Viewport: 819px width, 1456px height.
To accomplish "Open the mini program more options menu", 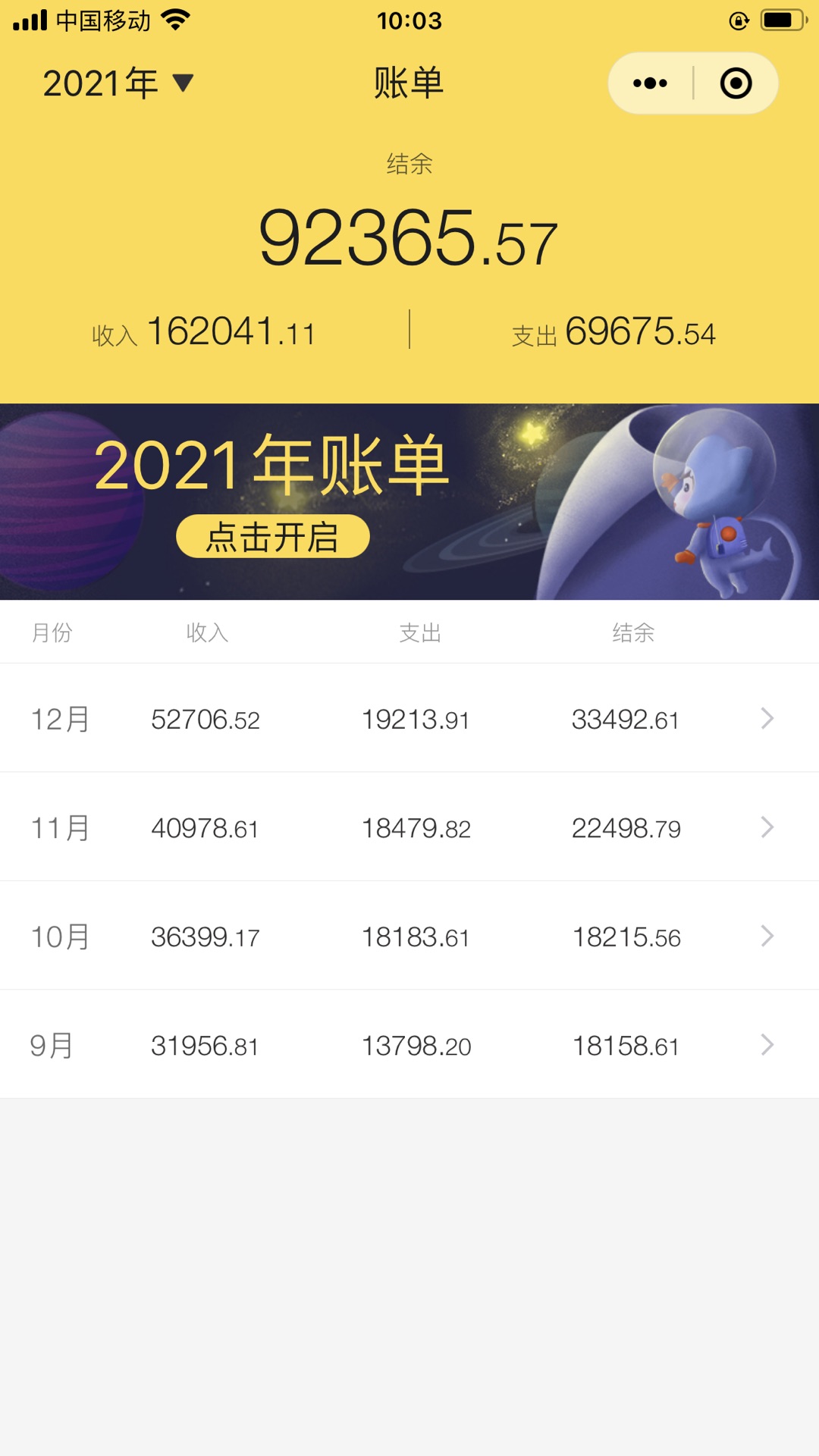I will (650, 83).
